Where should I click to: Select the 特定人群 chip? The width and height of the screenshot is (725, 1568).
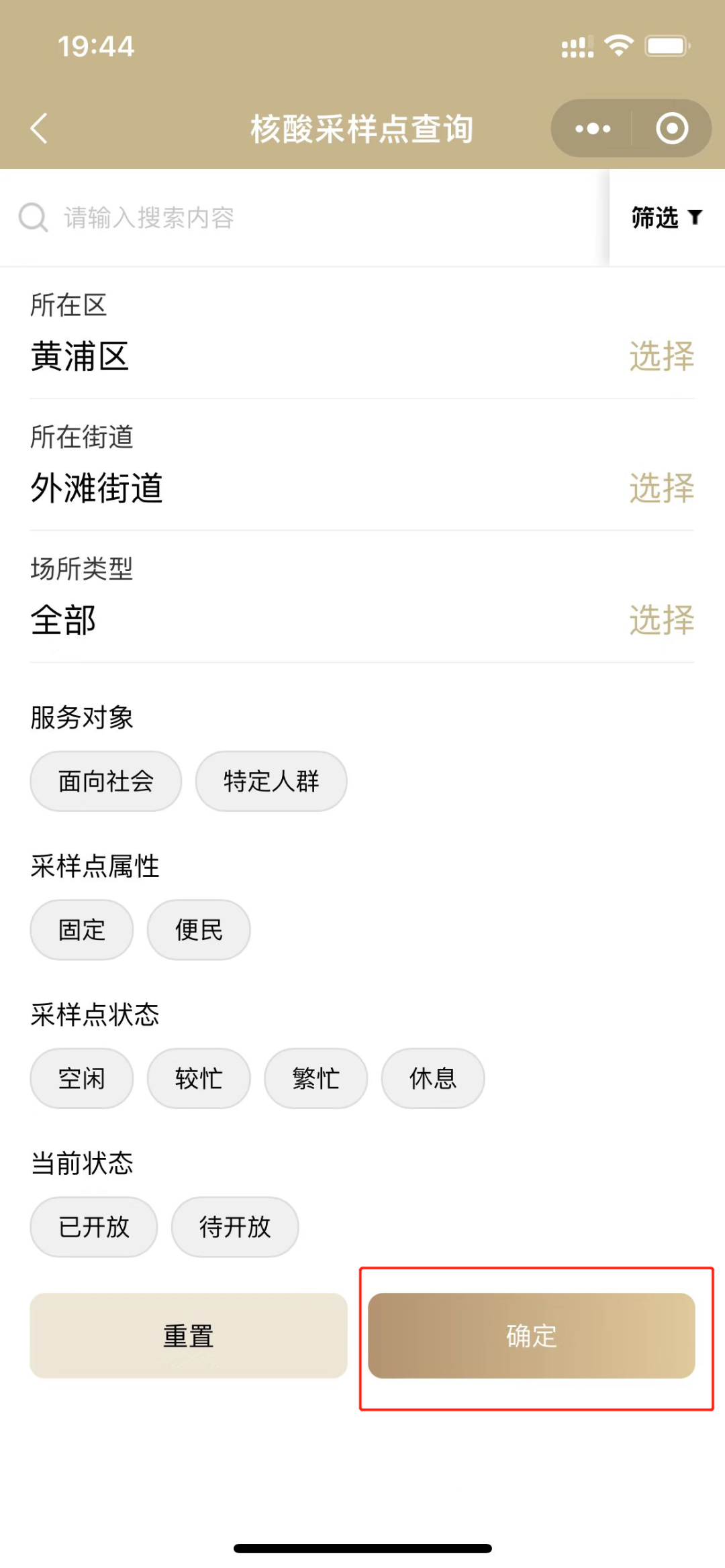271,781
